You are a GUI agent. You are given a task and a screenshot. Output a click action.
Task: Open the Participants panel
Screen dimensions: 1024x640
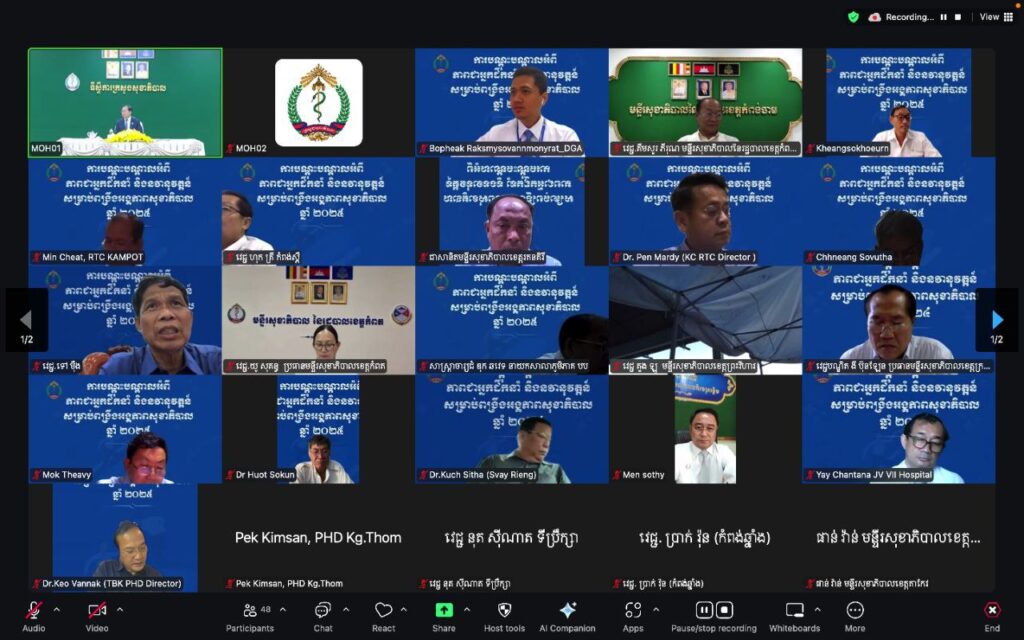point(249,610)
